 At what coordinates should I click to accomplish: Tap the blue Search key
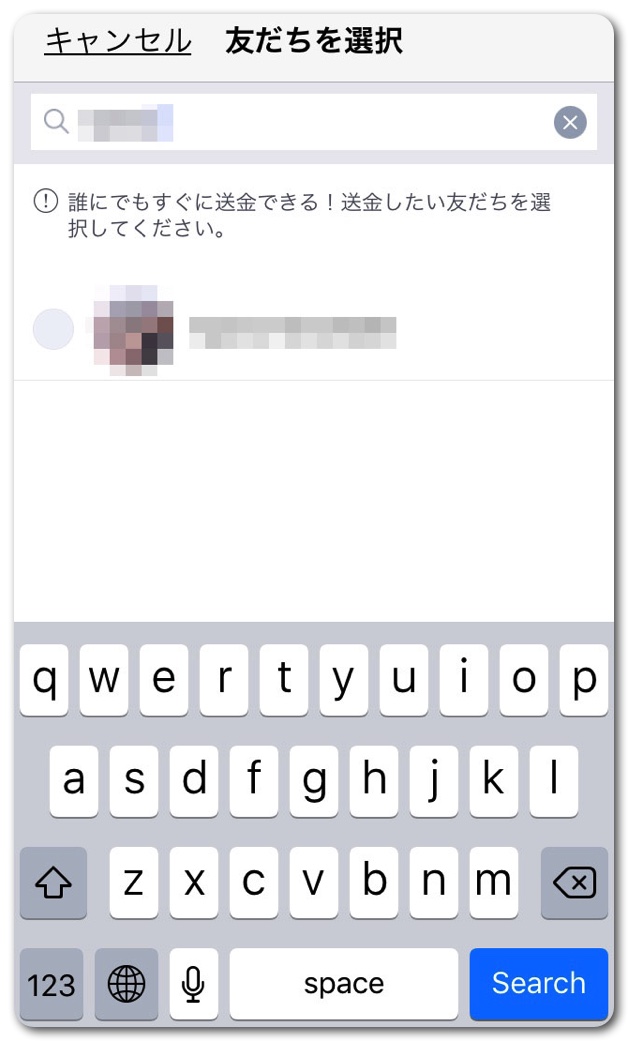pos(538,983)
